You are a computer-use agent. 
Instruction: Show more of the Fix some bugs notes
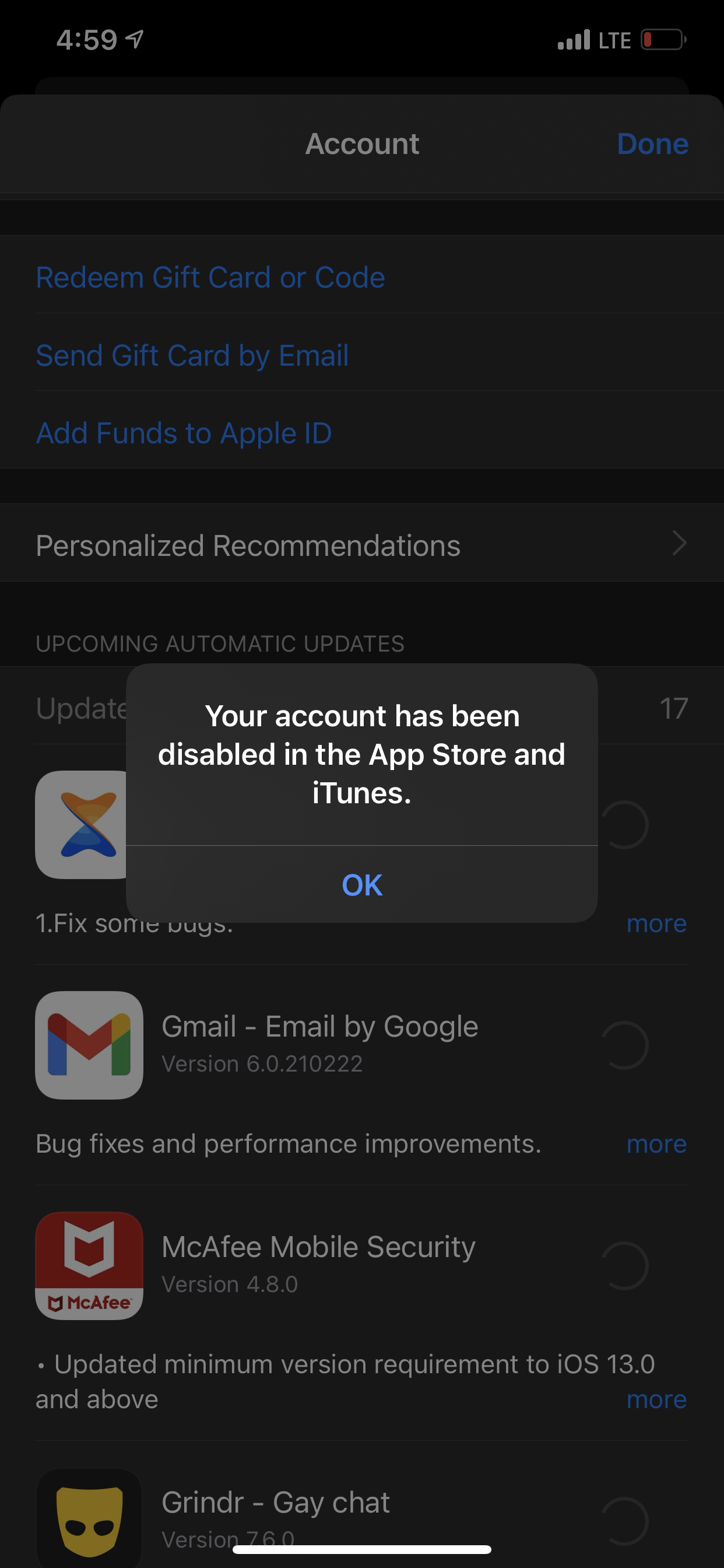point(656,923)
